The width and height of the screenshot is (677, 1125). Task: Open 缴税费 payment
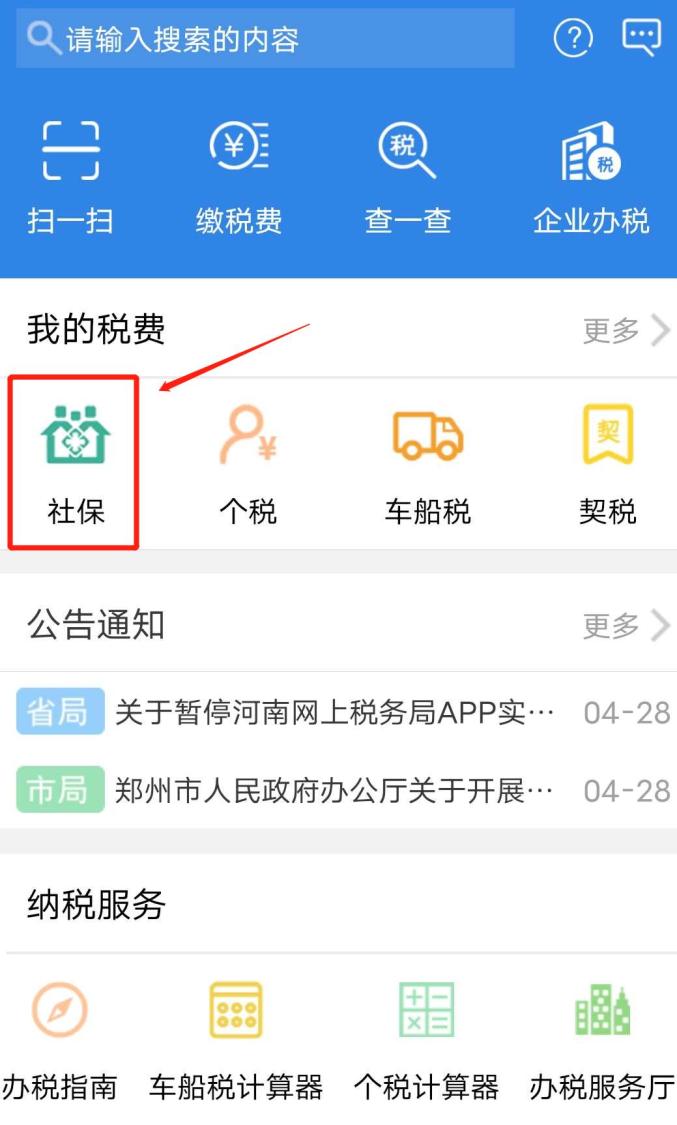(239, 176)
